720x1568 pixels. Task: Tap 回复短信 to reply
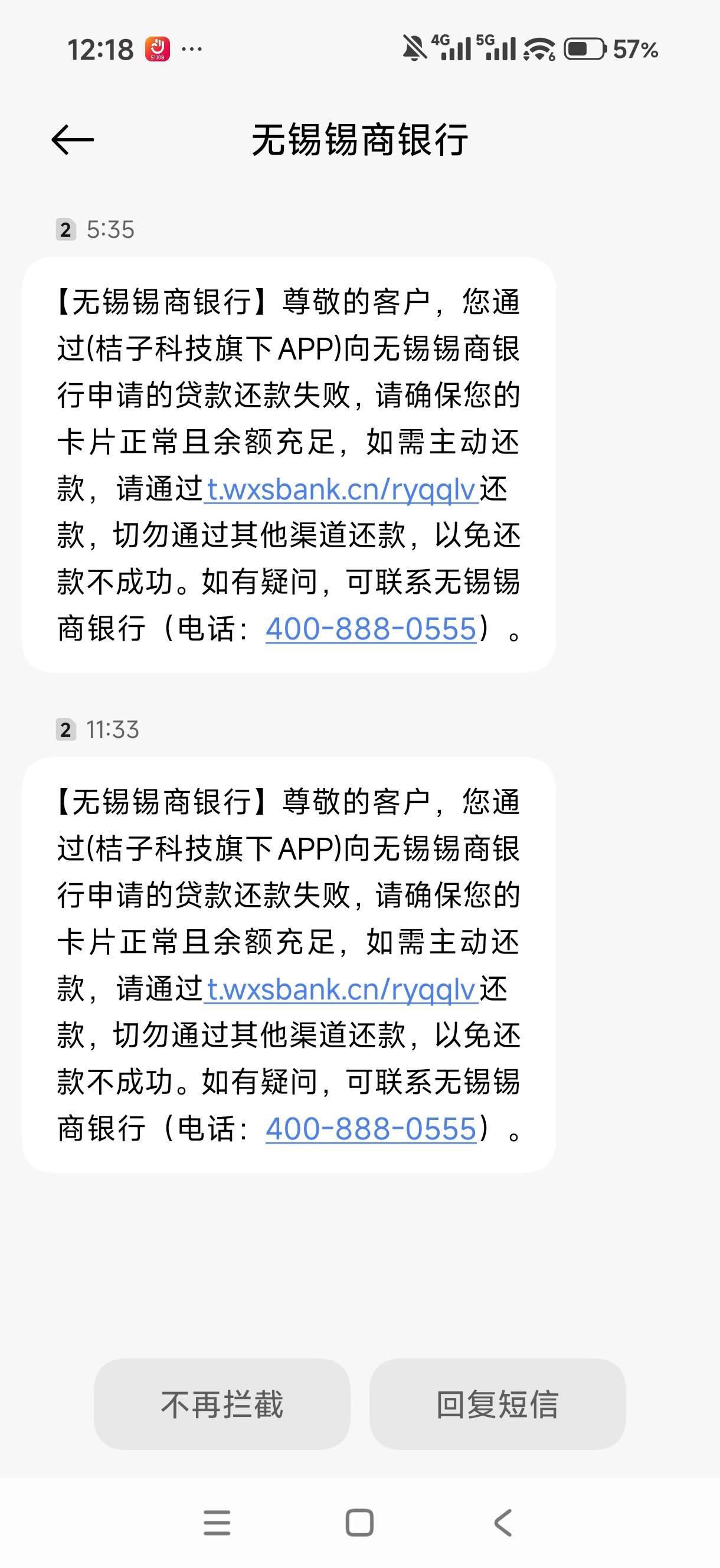(498, 1404)
